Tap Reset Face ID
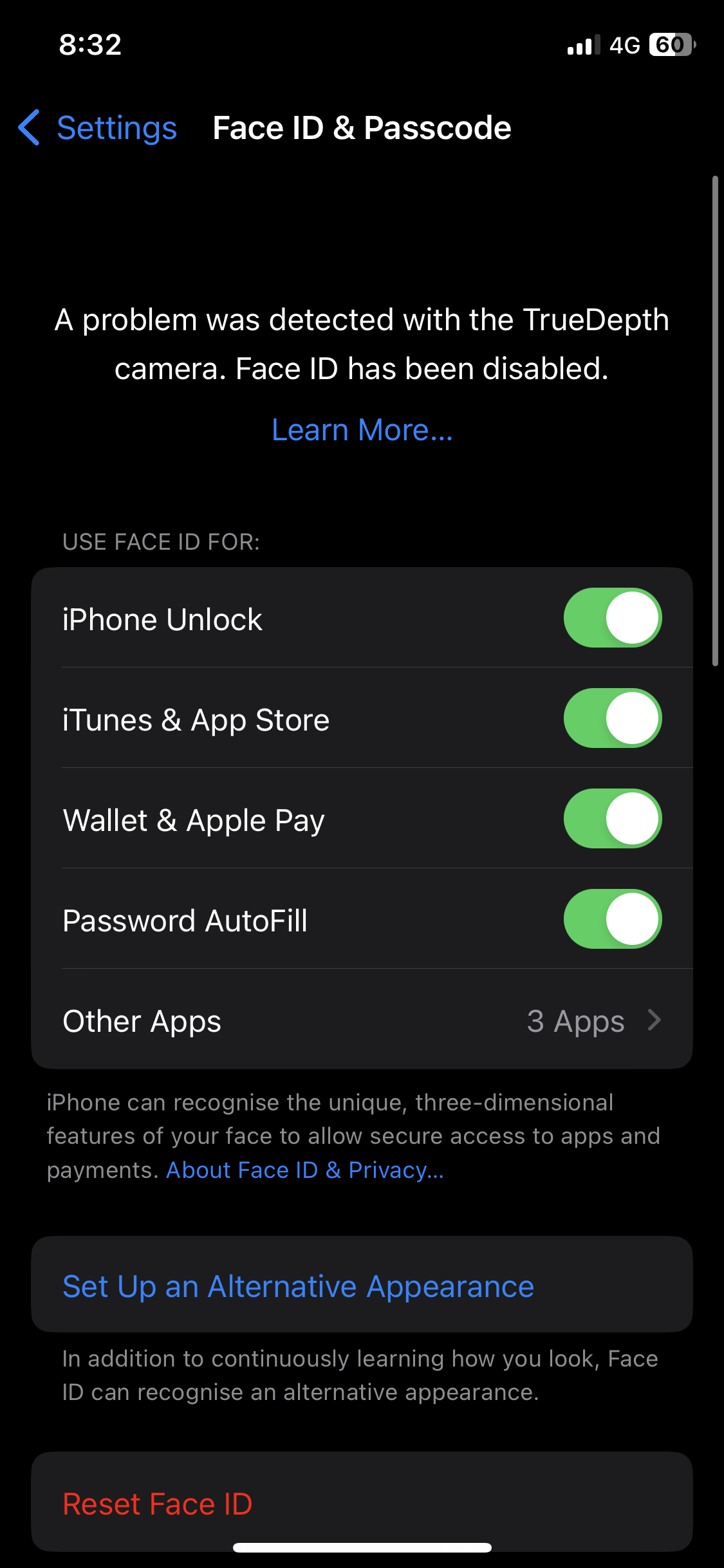 [158, 1504]
